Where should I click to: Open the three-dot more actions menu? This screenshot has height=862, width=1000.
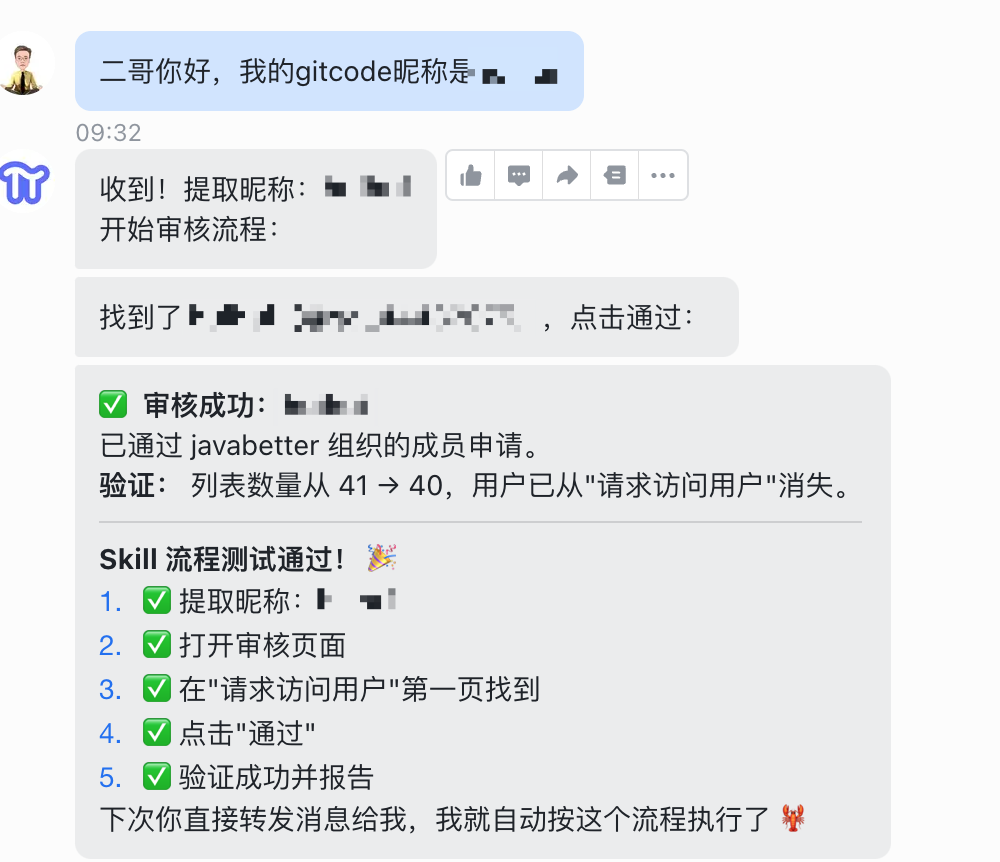pyautogui.click(x=663, y=176)
